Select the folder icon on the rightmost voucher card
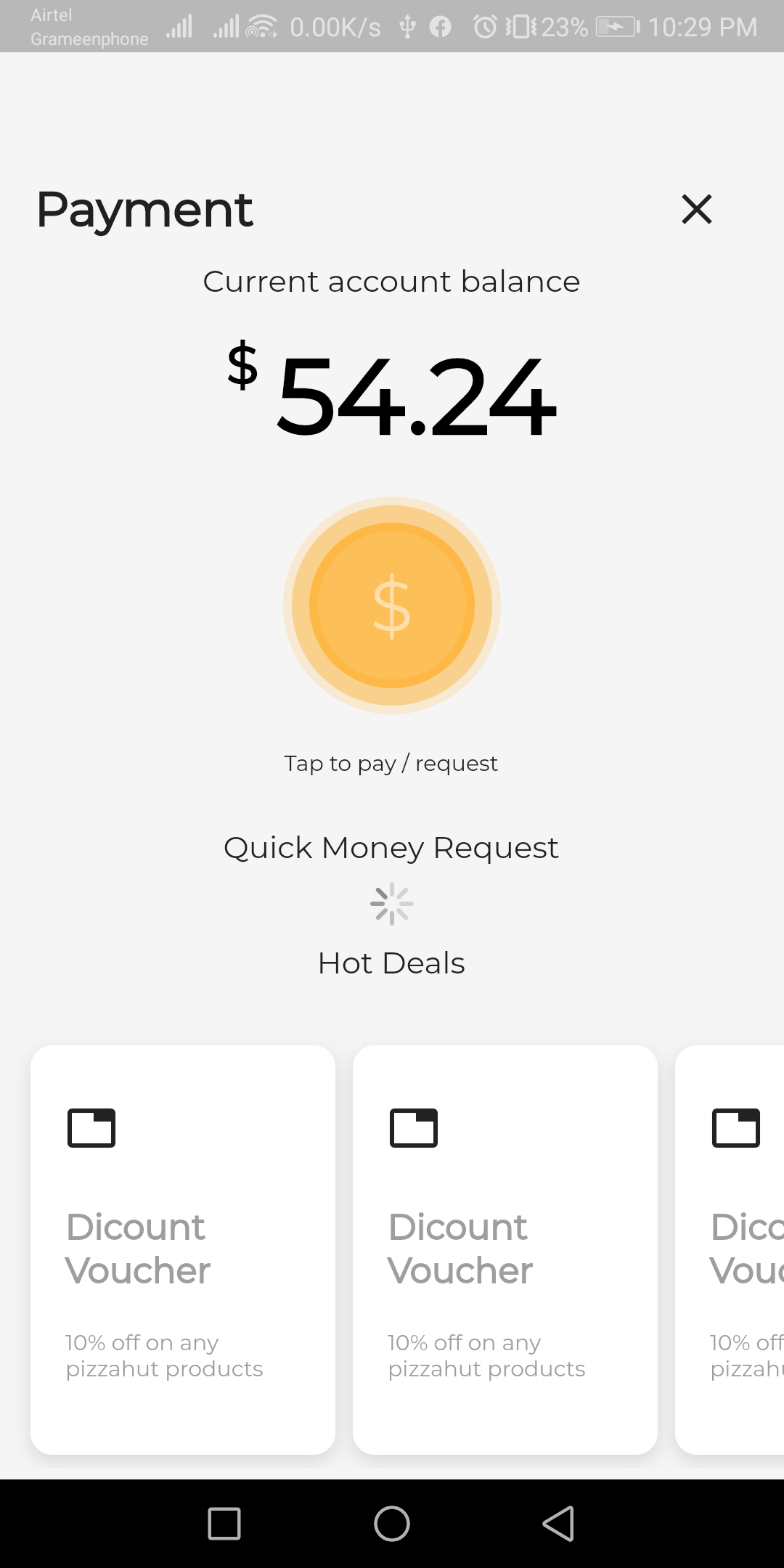The image size is (784, 1568). (x=736, y=1127)
